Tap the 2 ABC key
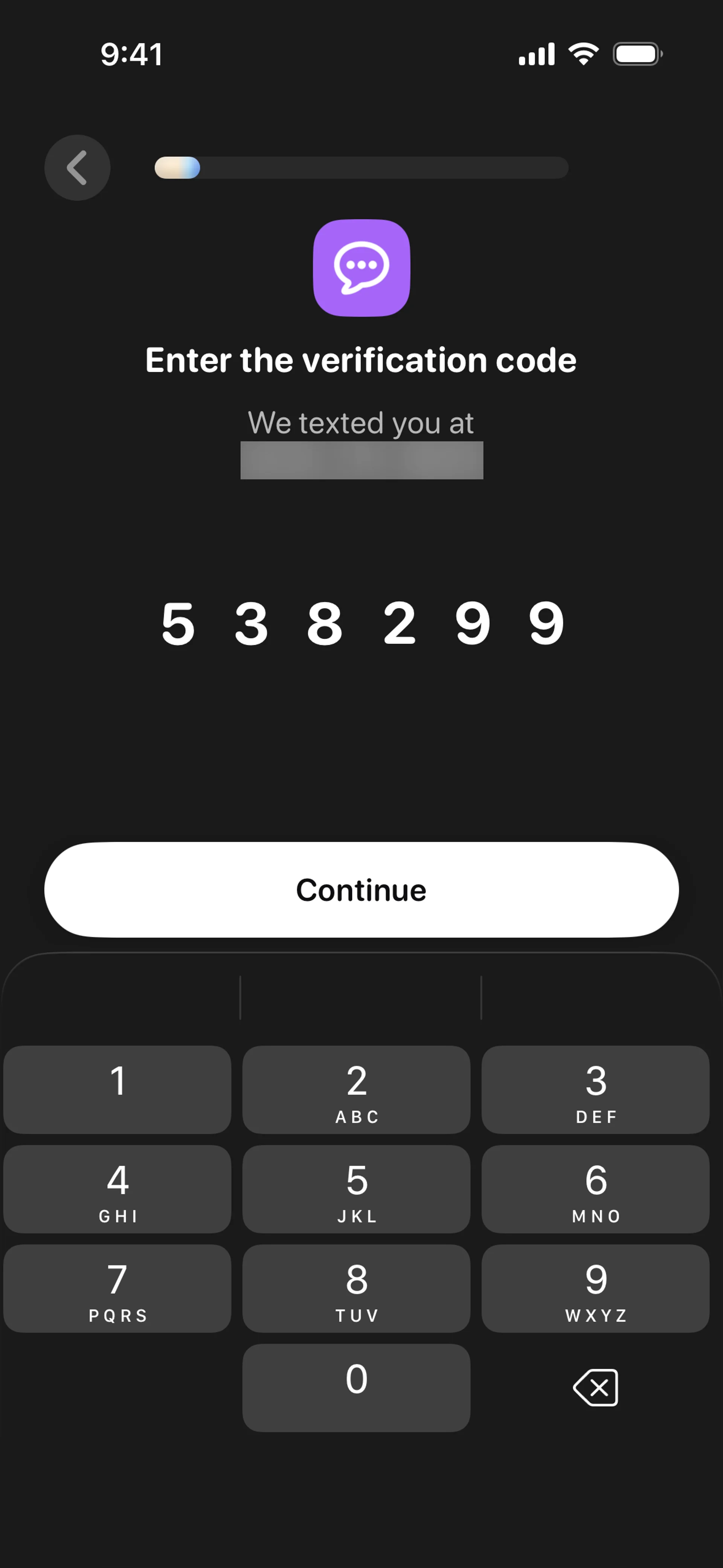 click(x=356, y=1089)
